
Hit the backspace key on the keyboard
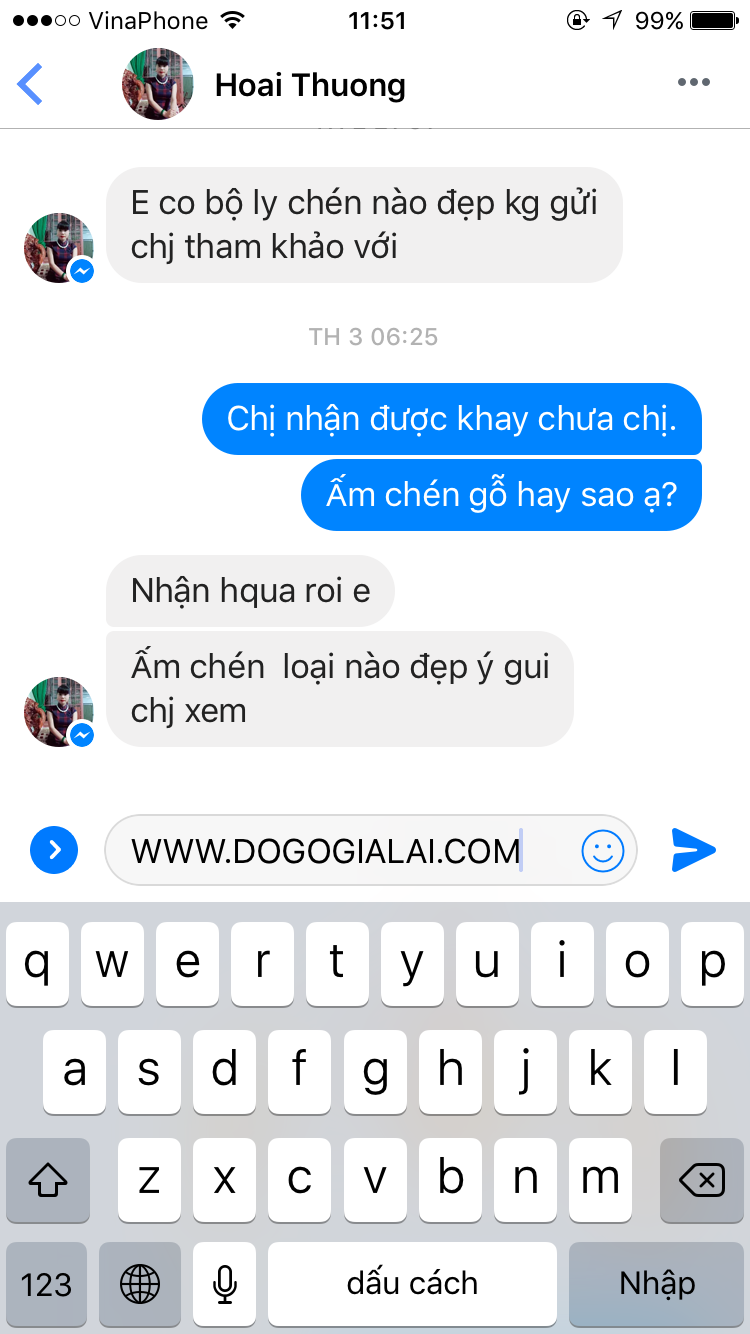[701, 1181]
